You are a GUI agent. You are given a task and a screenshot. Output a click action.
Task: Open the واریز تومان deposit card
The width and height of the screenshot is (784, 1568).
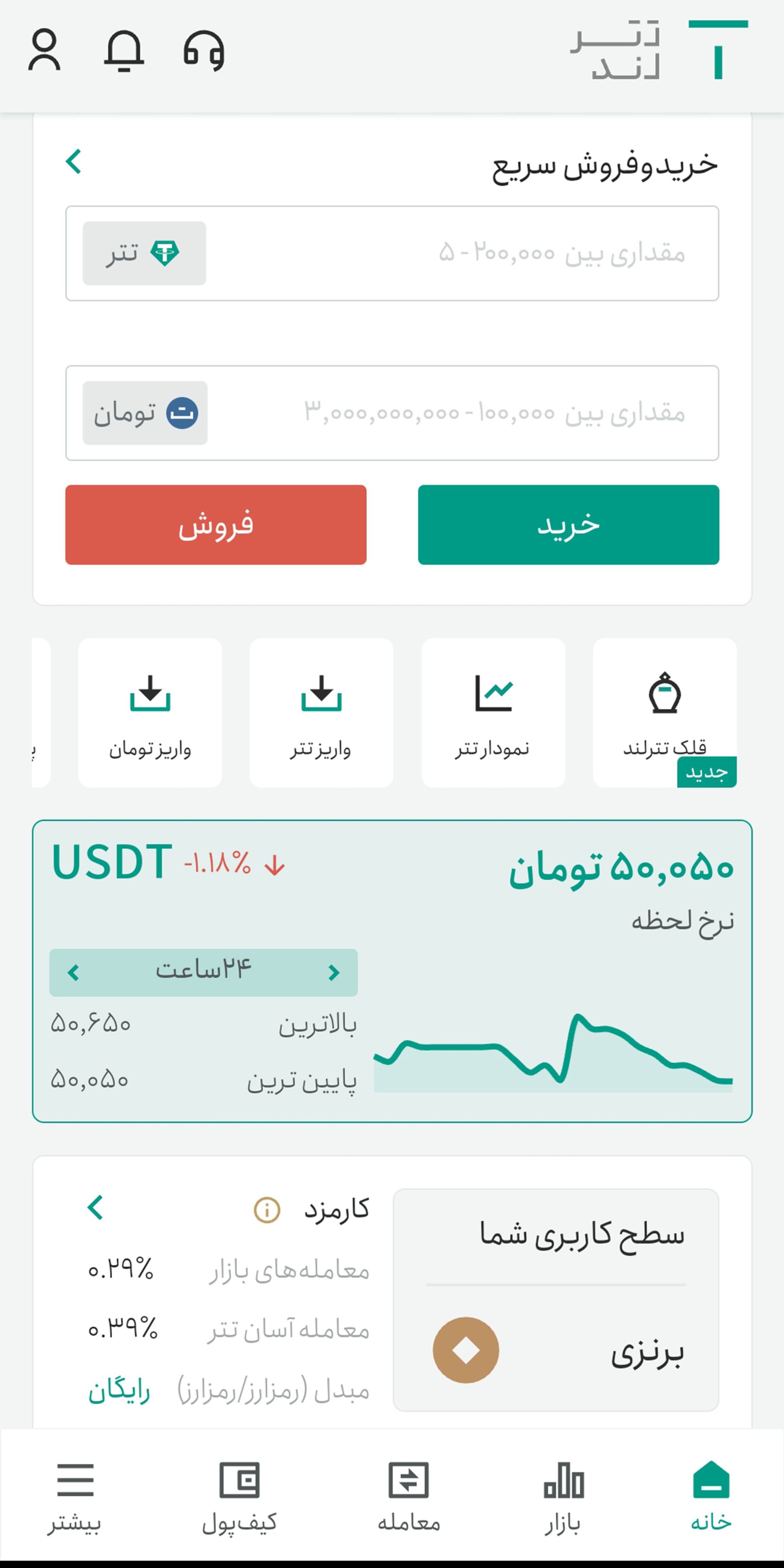150,712
